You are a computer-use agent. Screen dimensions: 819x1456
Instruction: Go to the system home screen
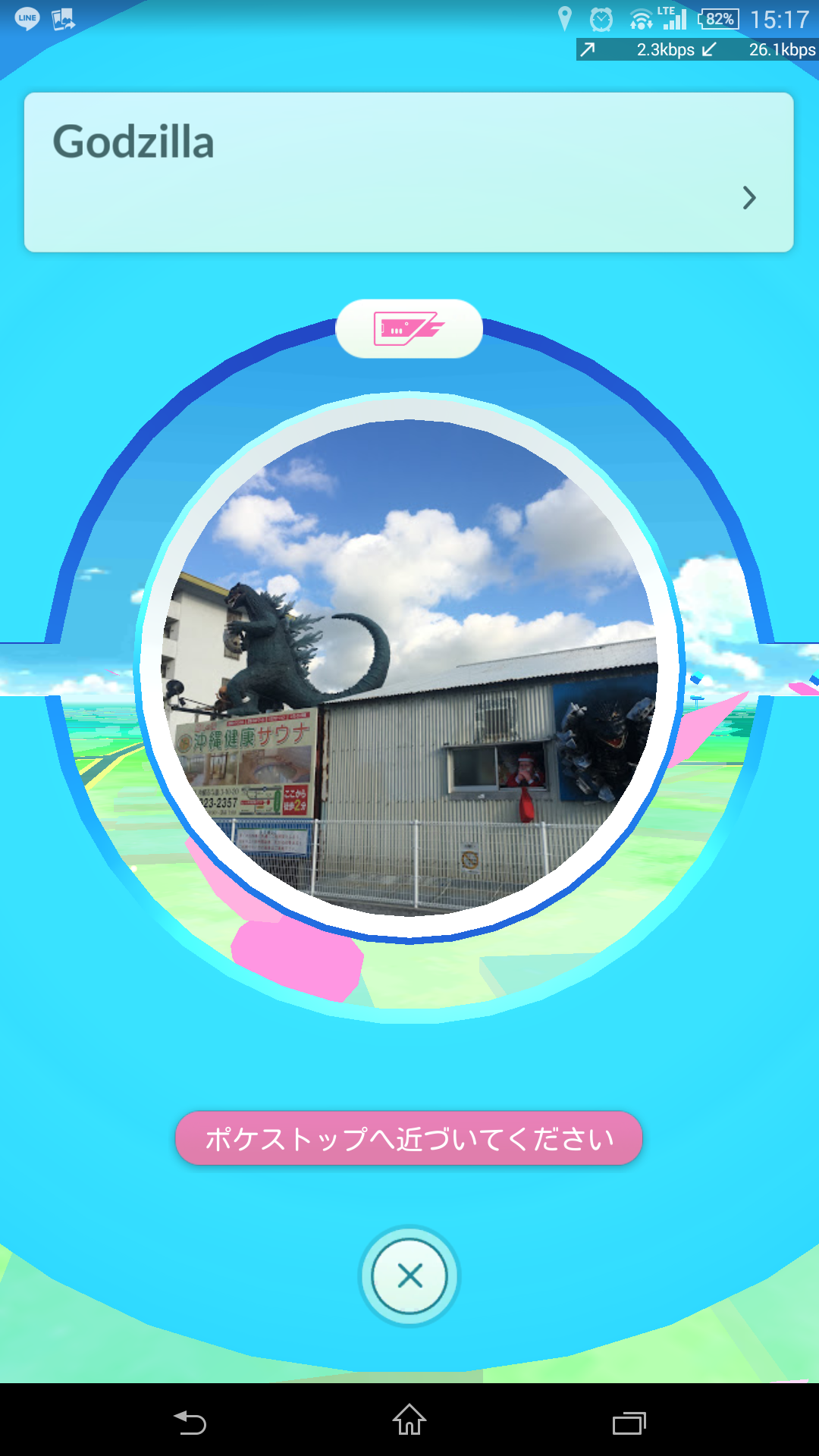pyautogui.click(x=409, y=1420)
